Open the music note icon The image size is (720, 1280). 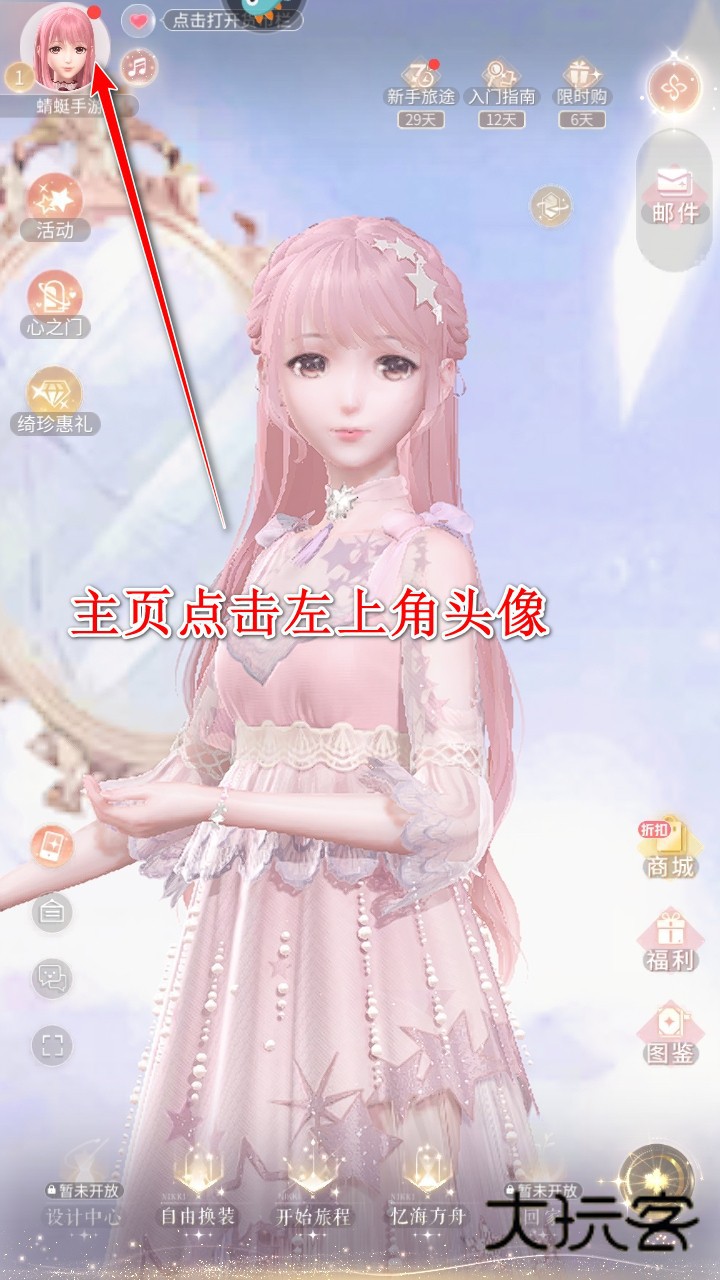point(139,67)
